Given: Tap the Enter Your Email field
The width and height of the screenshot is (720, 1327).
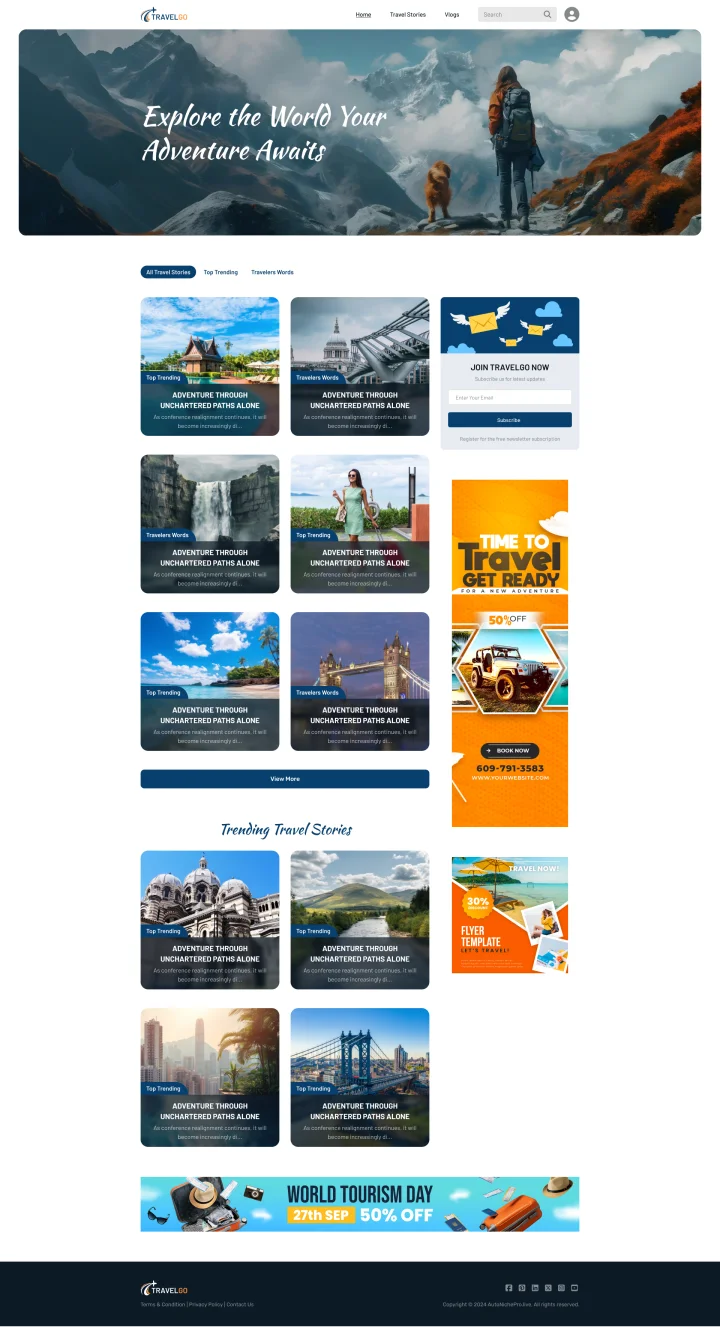Looking at the screenshot, I should click(x=510, y=397).
